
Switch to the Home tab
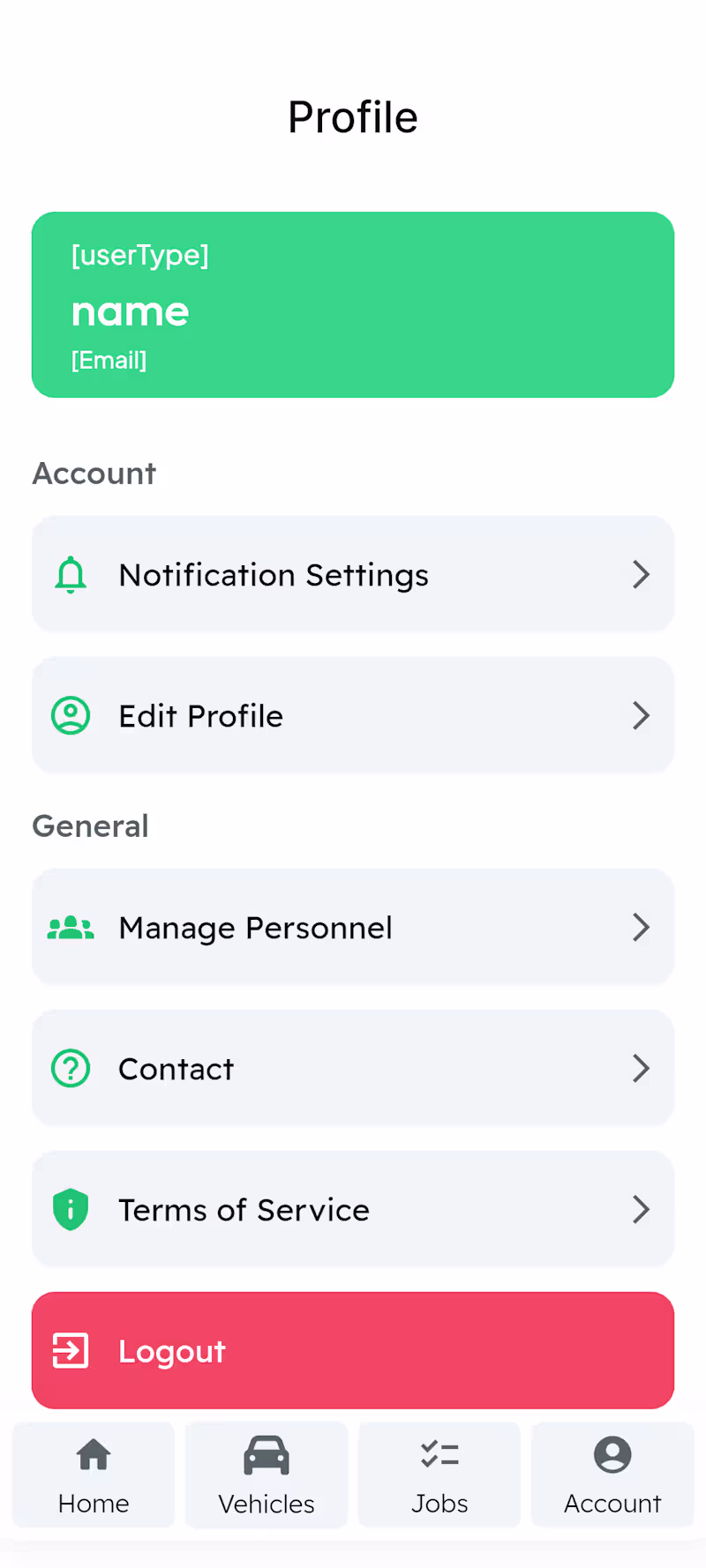pyautogui.click(x=94, y=1475)
